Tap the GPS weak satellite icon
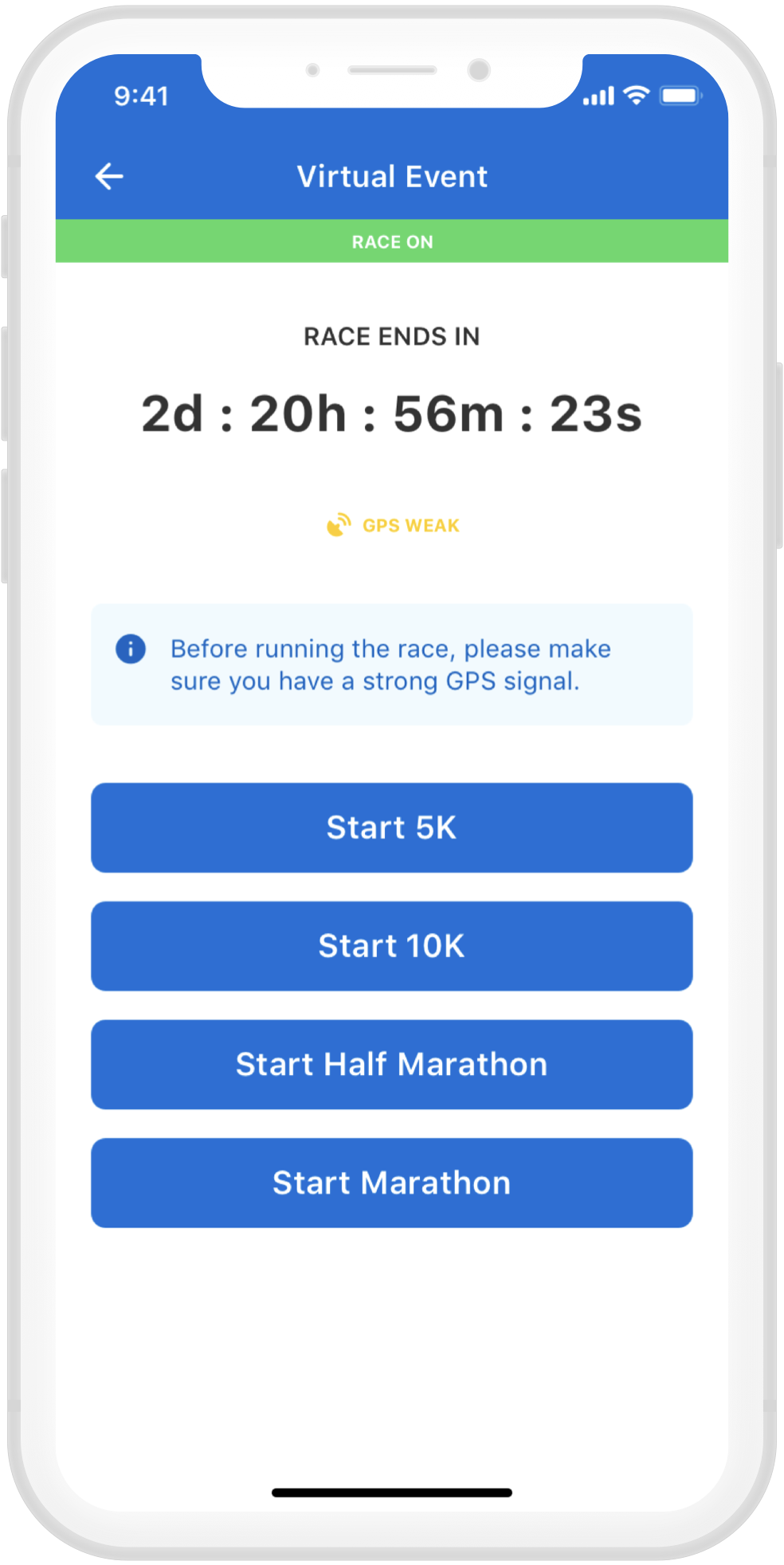784x1565 pixels. pyautogui.click(x=339, y=524)
